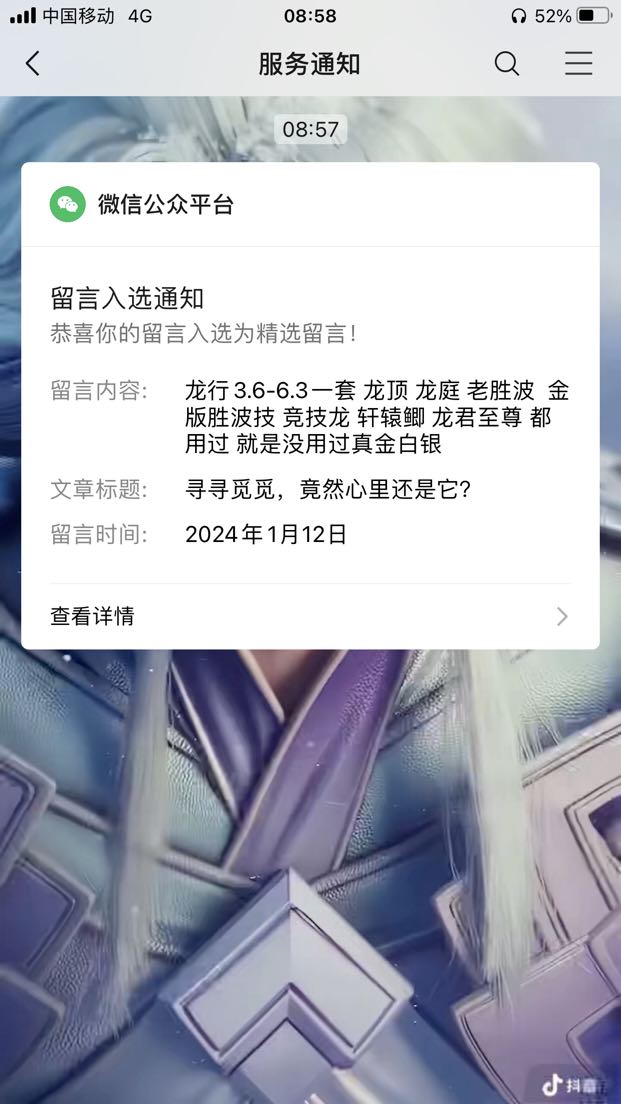Open 查看详情 for the comment notification
The height and width of the screenshot is (1104, 621).
pos(310,616)
